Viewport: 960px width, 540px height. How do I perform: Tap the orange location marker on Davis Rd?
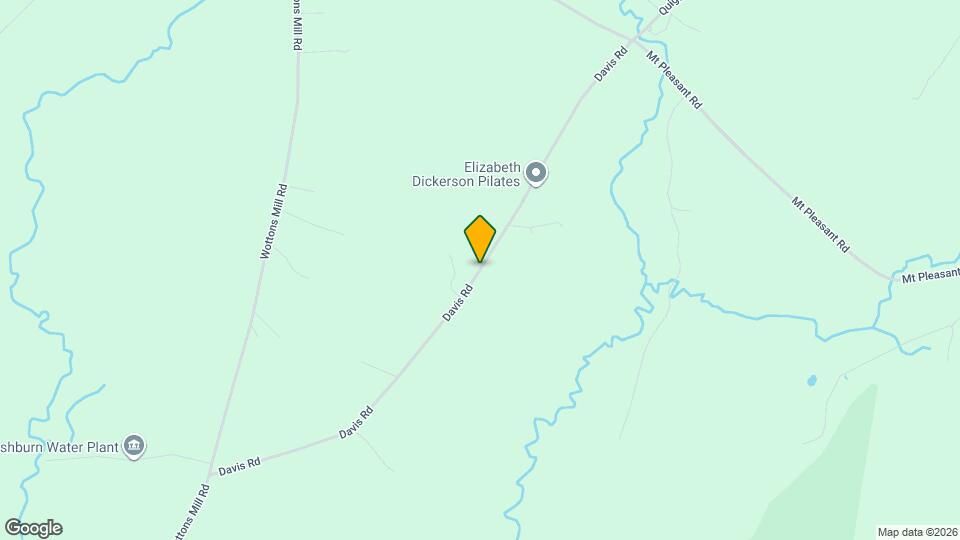click(x=480, y=238)
